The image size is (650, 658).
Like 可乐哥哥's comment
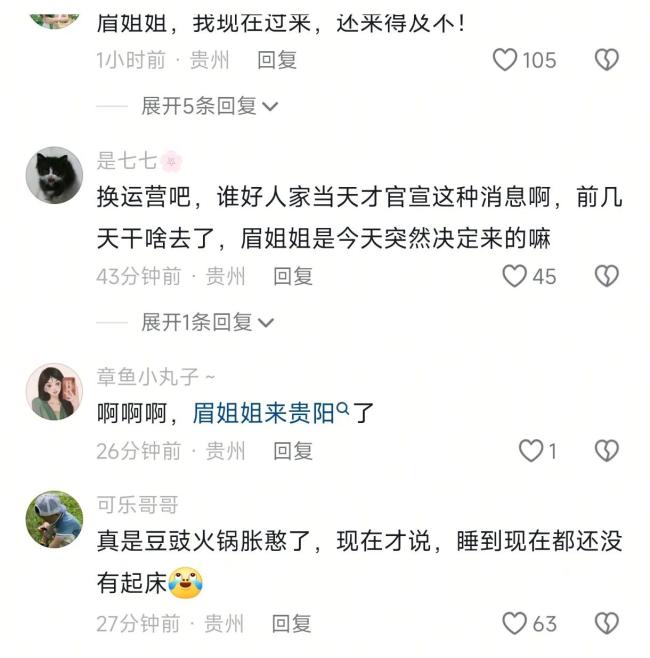click(x=514, y=624)
